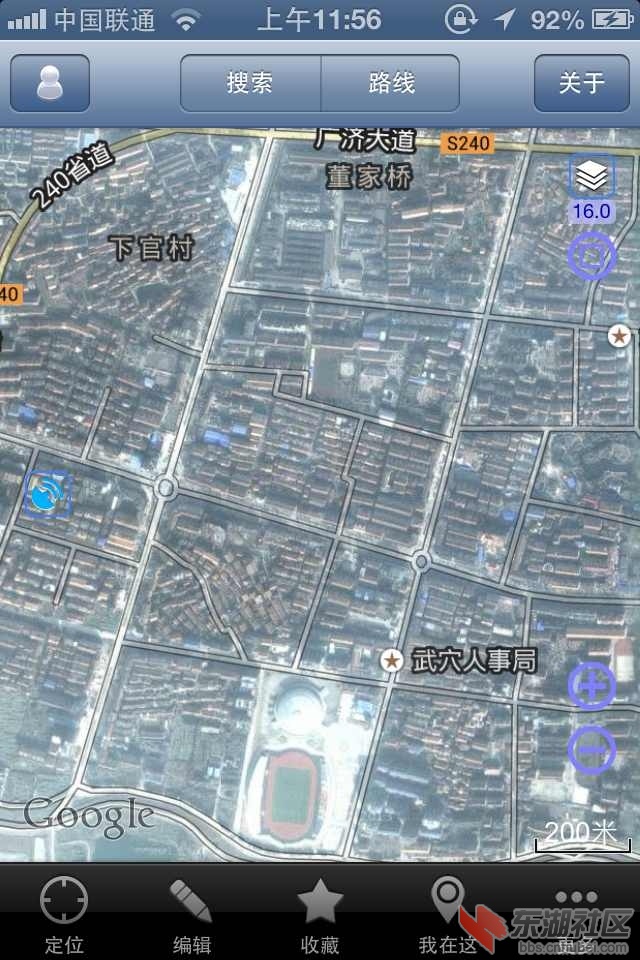Switch to the 定位 locate tab
Image resolution: width=640 pixels, height=960 pixels.
(64, 913)
